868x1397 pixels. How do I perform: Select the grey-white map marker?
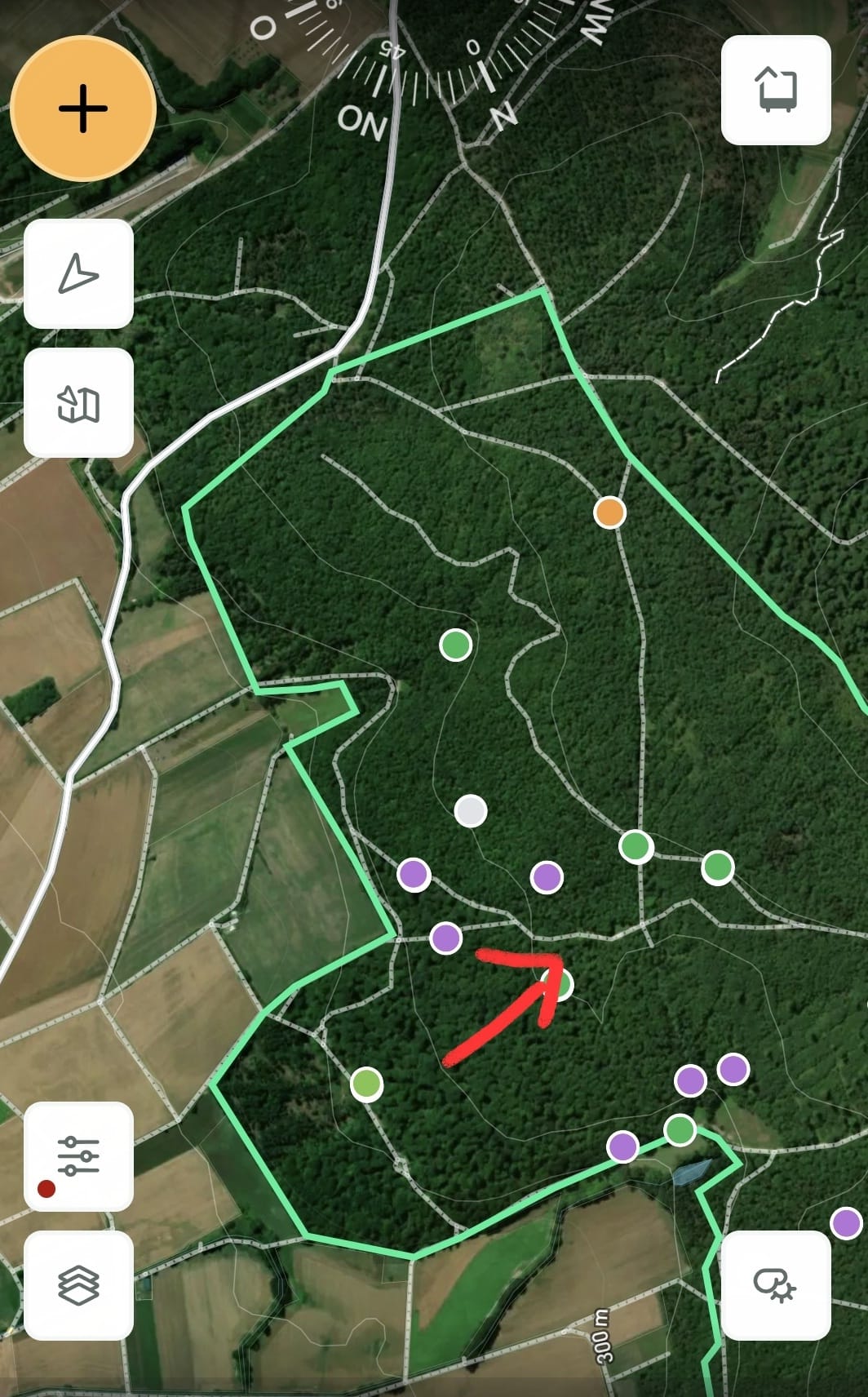click(x=471, y=811)
